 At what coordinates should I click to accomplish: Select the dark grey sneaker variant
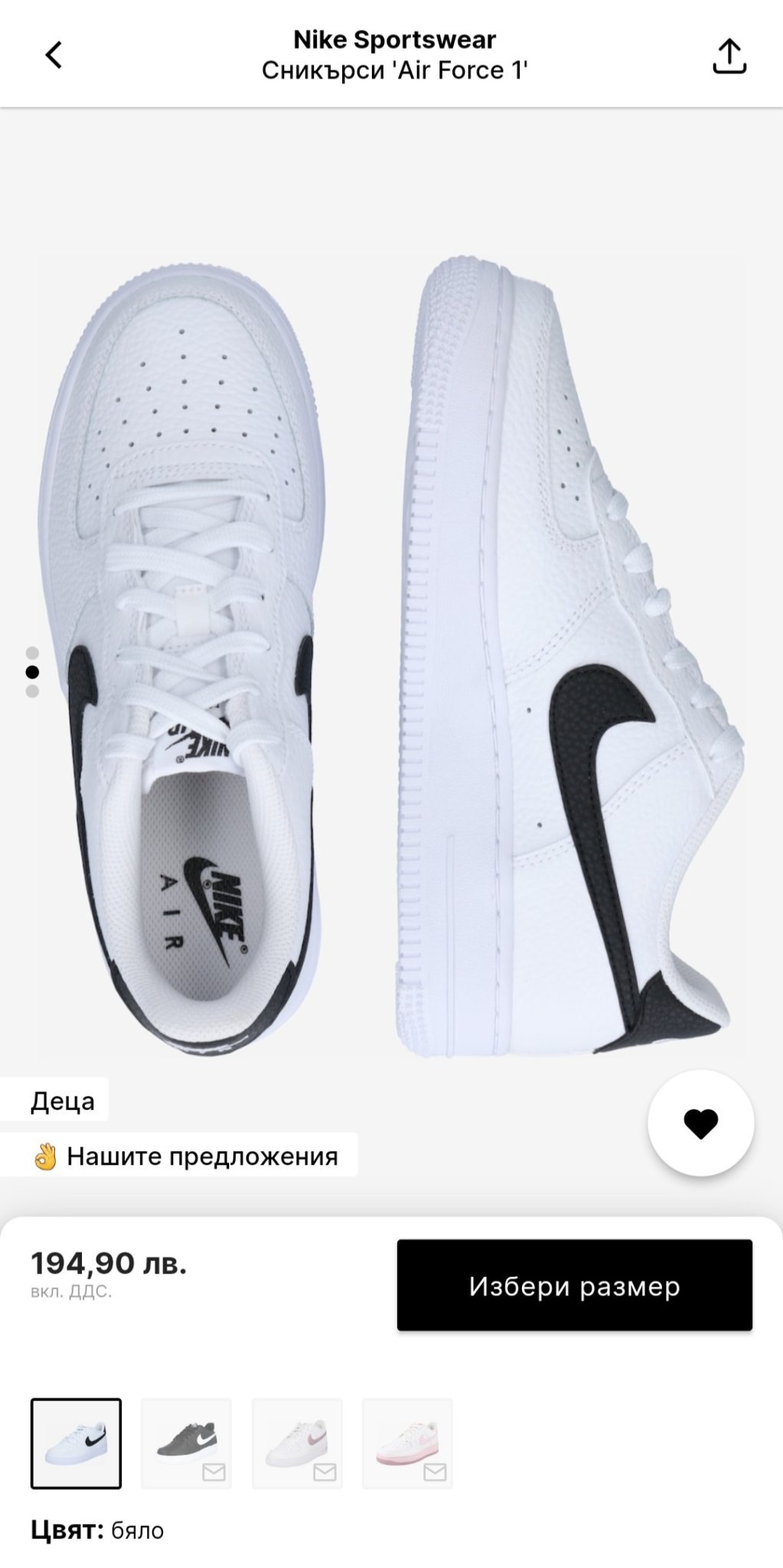point(186,1443)
